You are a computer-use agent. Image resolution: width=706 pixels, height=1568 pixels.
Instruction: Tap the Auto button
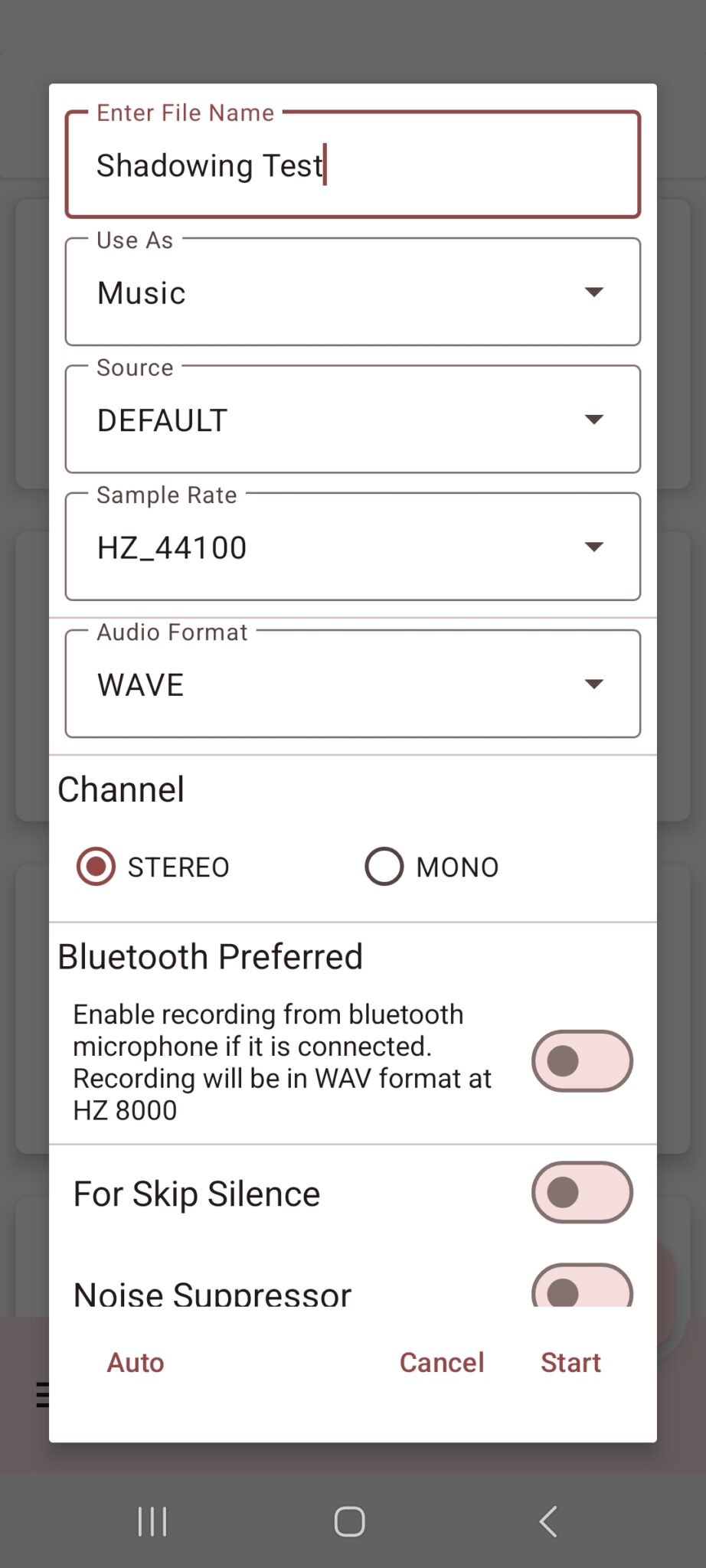[x=136, y=1363]
